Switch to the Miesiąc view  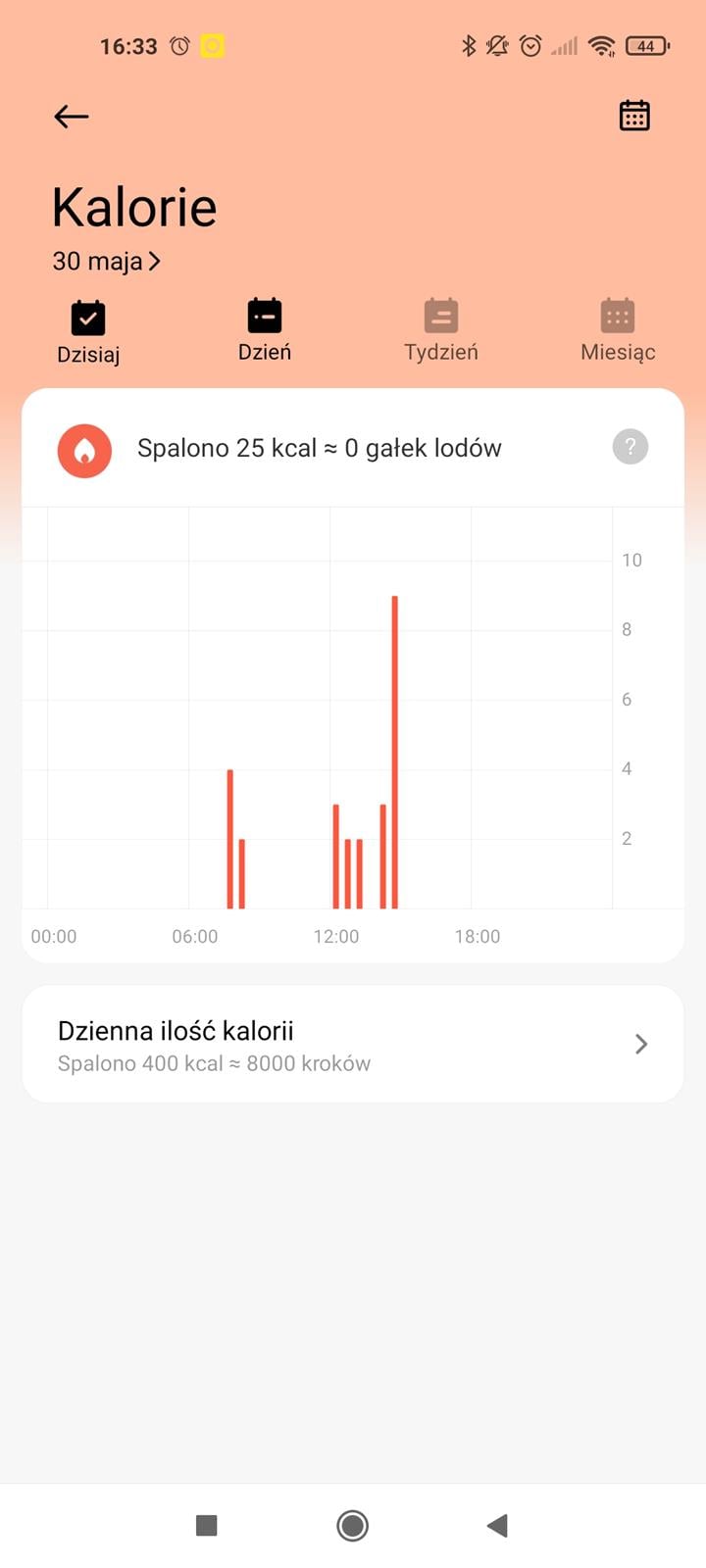(x=618, y=330)
